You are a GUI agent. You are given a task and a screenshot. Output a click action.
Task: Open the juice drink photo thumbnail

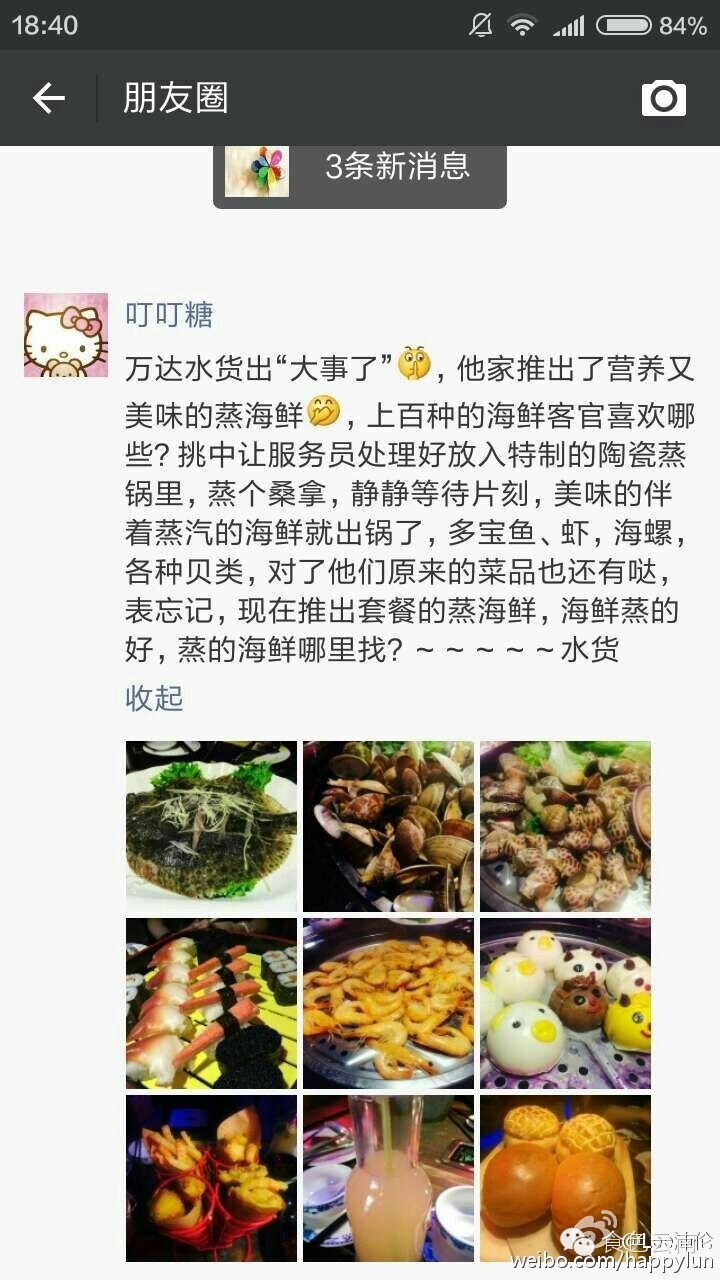click(x=387, y=1178)
